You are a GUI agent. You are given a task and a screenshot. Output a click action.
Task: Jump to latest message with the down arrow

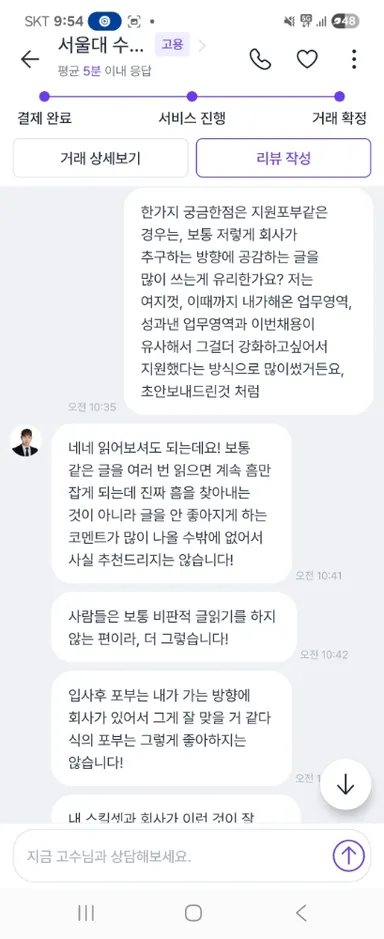pyautogui.click(x=346, y=784)
